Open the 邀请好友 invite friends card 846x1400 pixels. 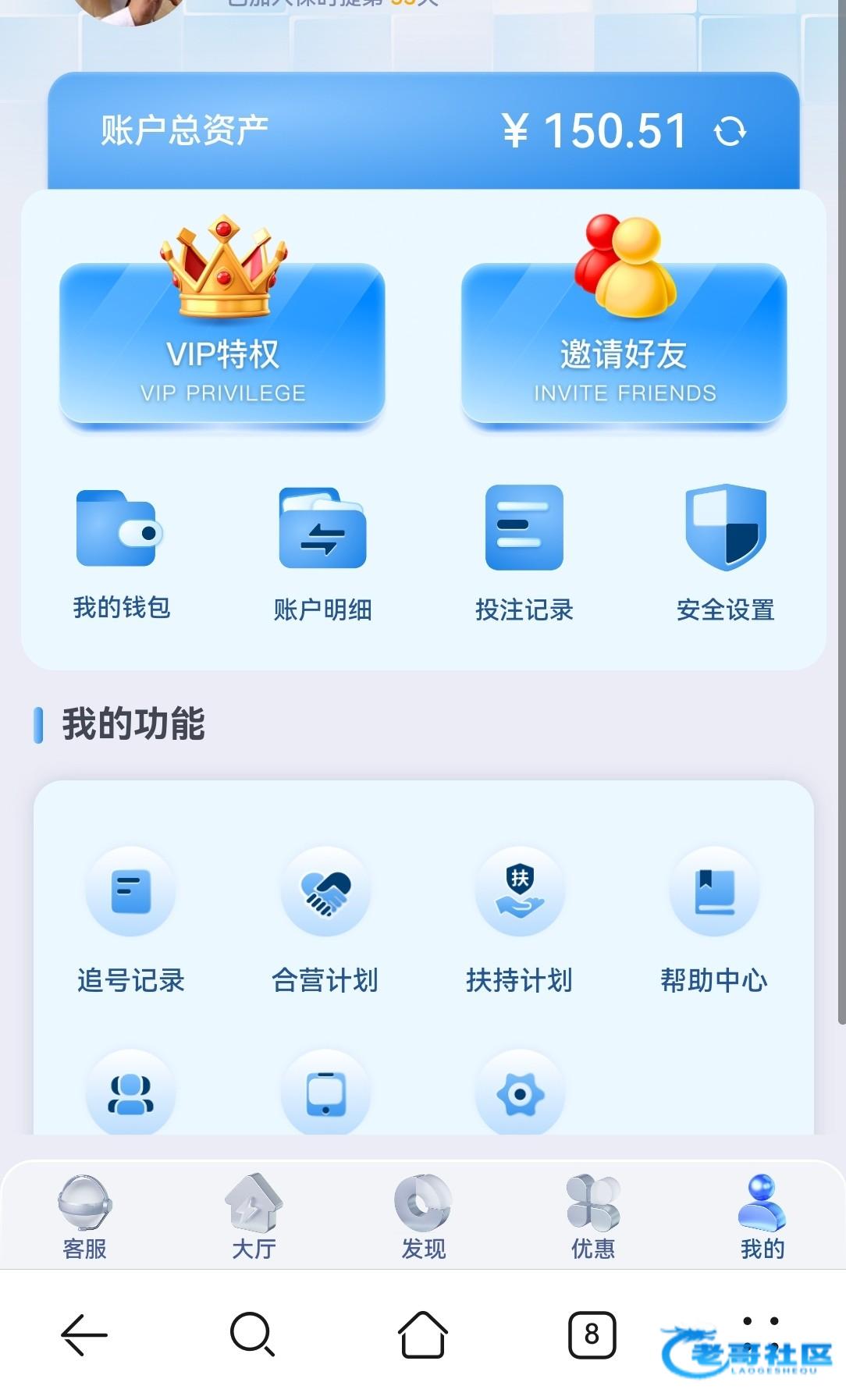624,345
